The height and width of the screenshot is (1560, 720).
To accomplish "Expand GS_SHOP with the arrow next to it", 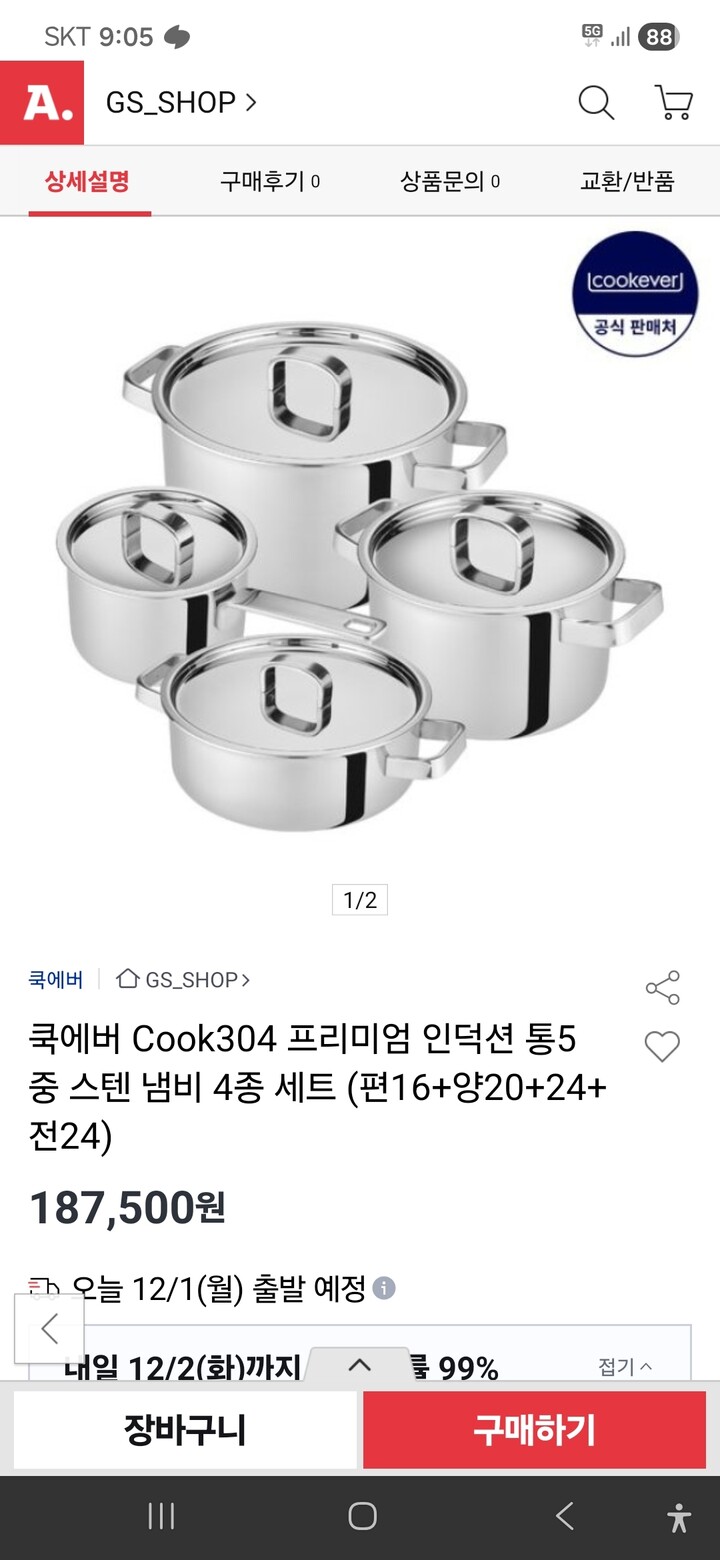I will point(253,102).
